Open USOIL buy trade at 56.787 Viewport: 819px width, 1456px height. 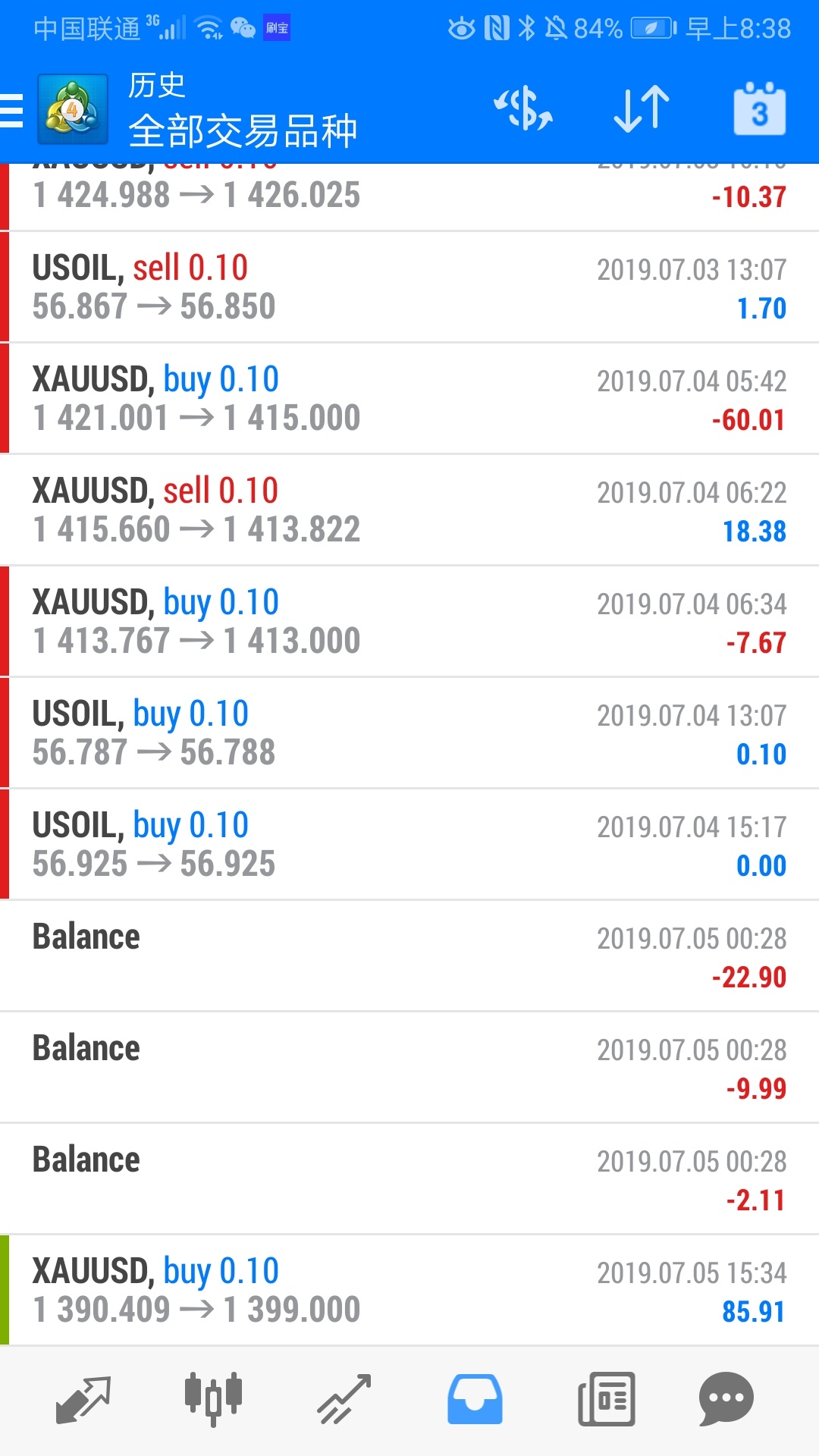point(409,733)
